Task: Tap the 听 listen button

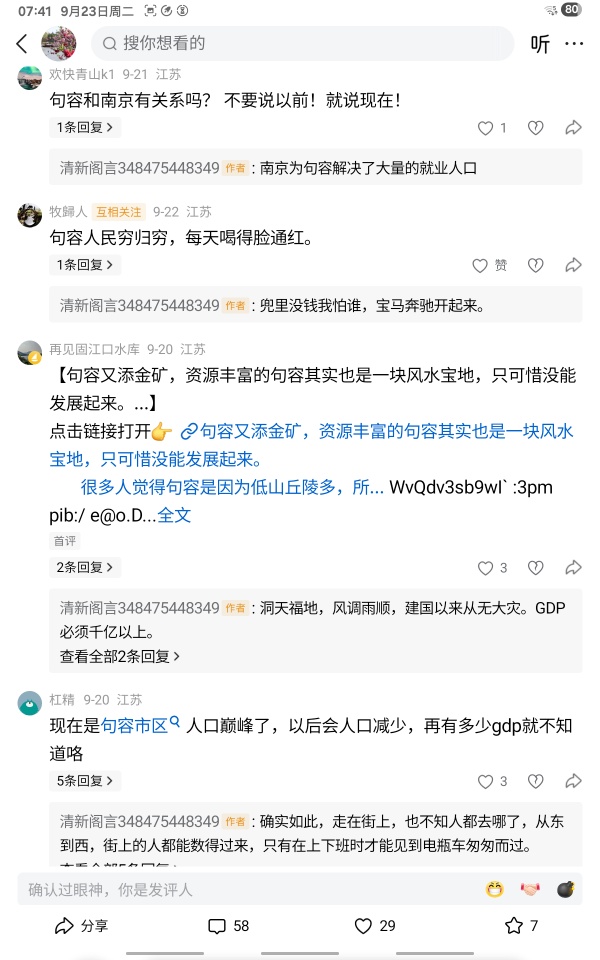Action: click(x=540, y=44)
